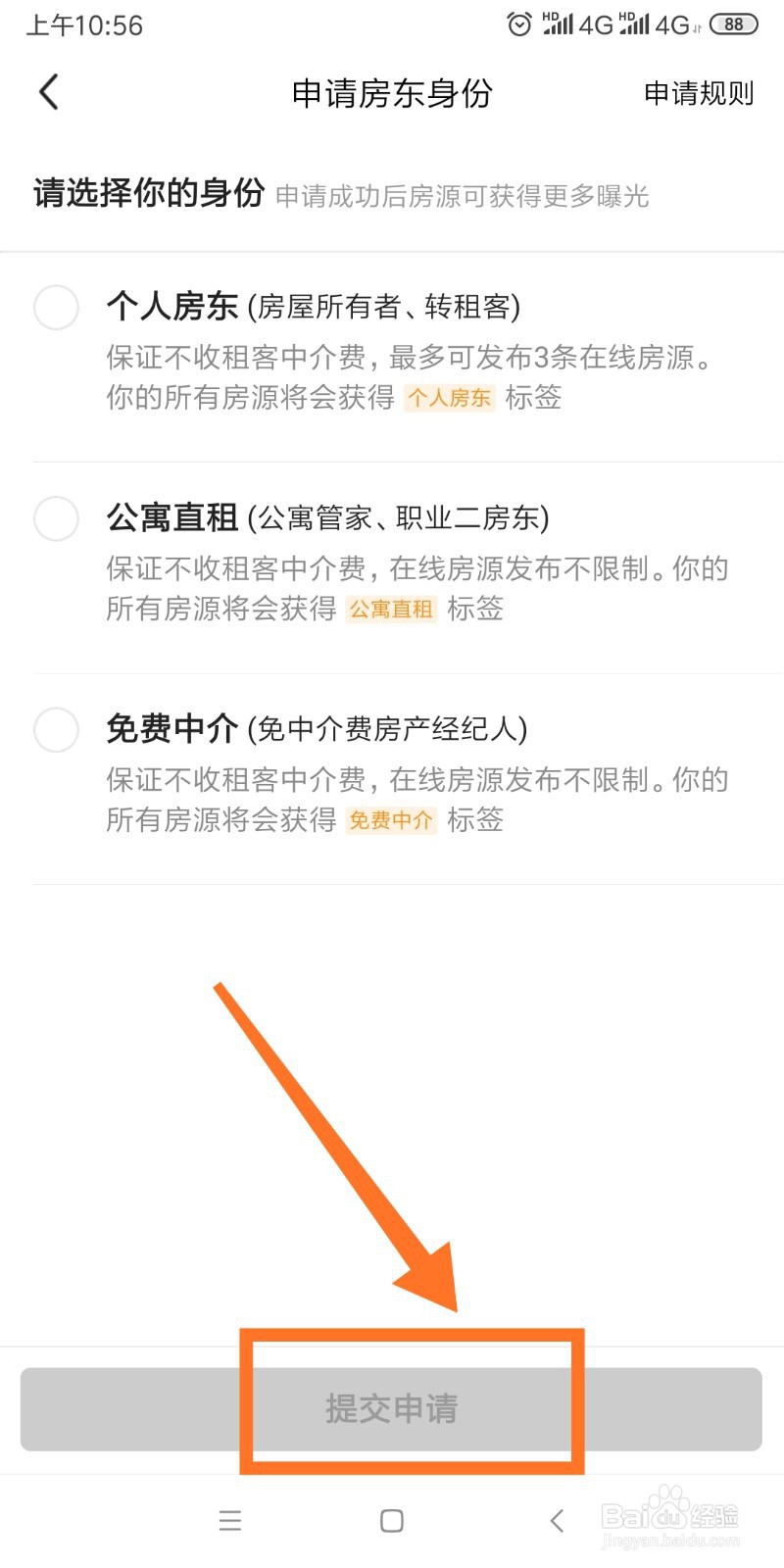Tap the 申请房东身份 page title
The height and width of the screenshot is (1568, 784).
click(391, 93)
